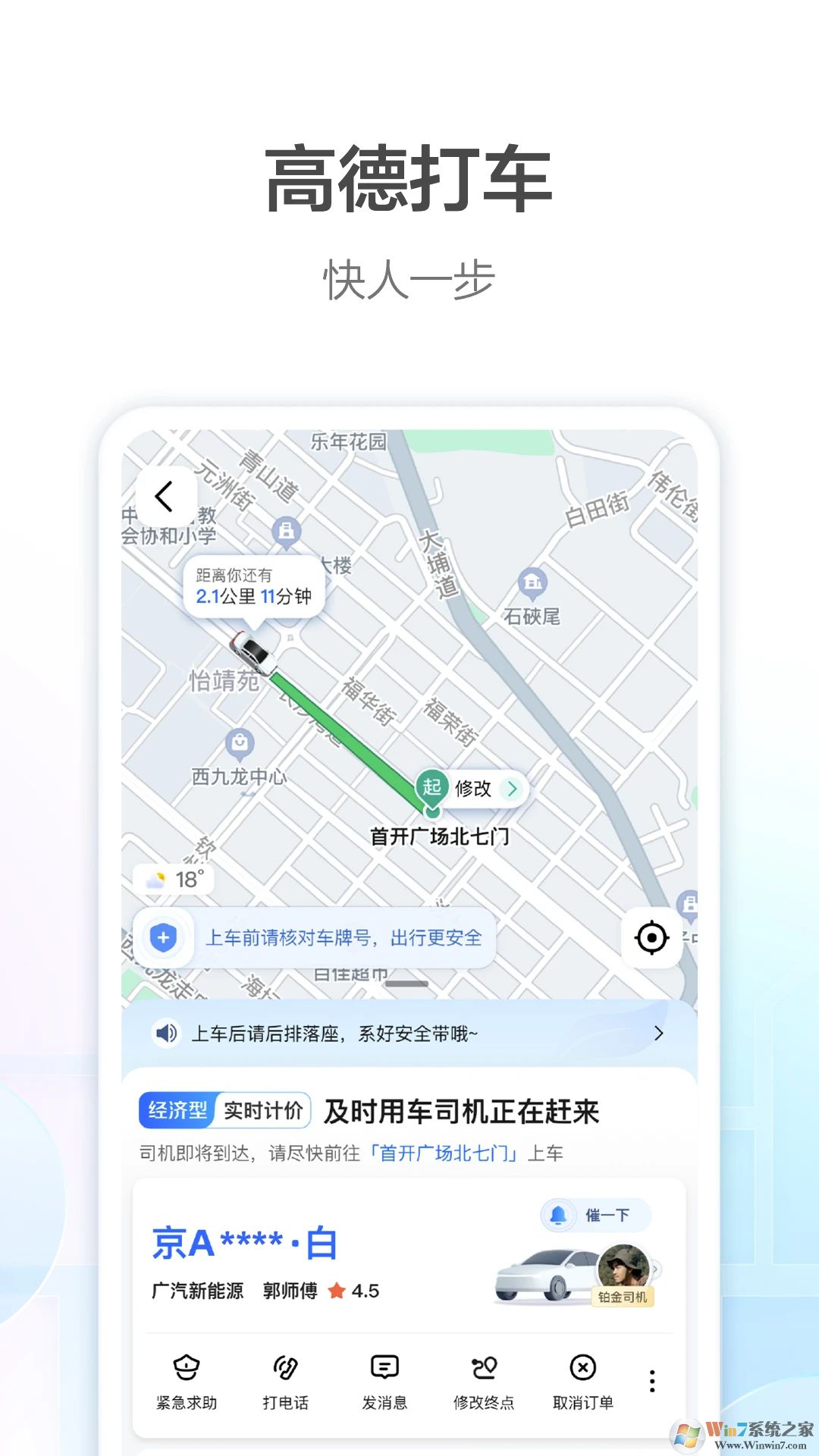Click the green 起 pickup marker

tap(431, 790)
